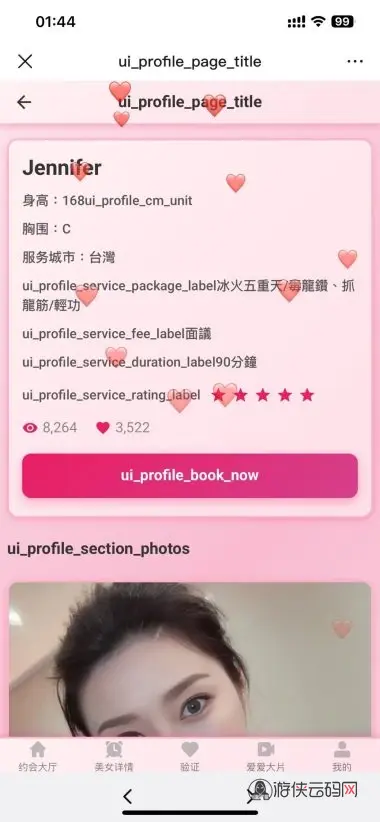380x822 pixels.
Task: Tap the ui_profile_book_now button
Action: click(x=190, y=475)
